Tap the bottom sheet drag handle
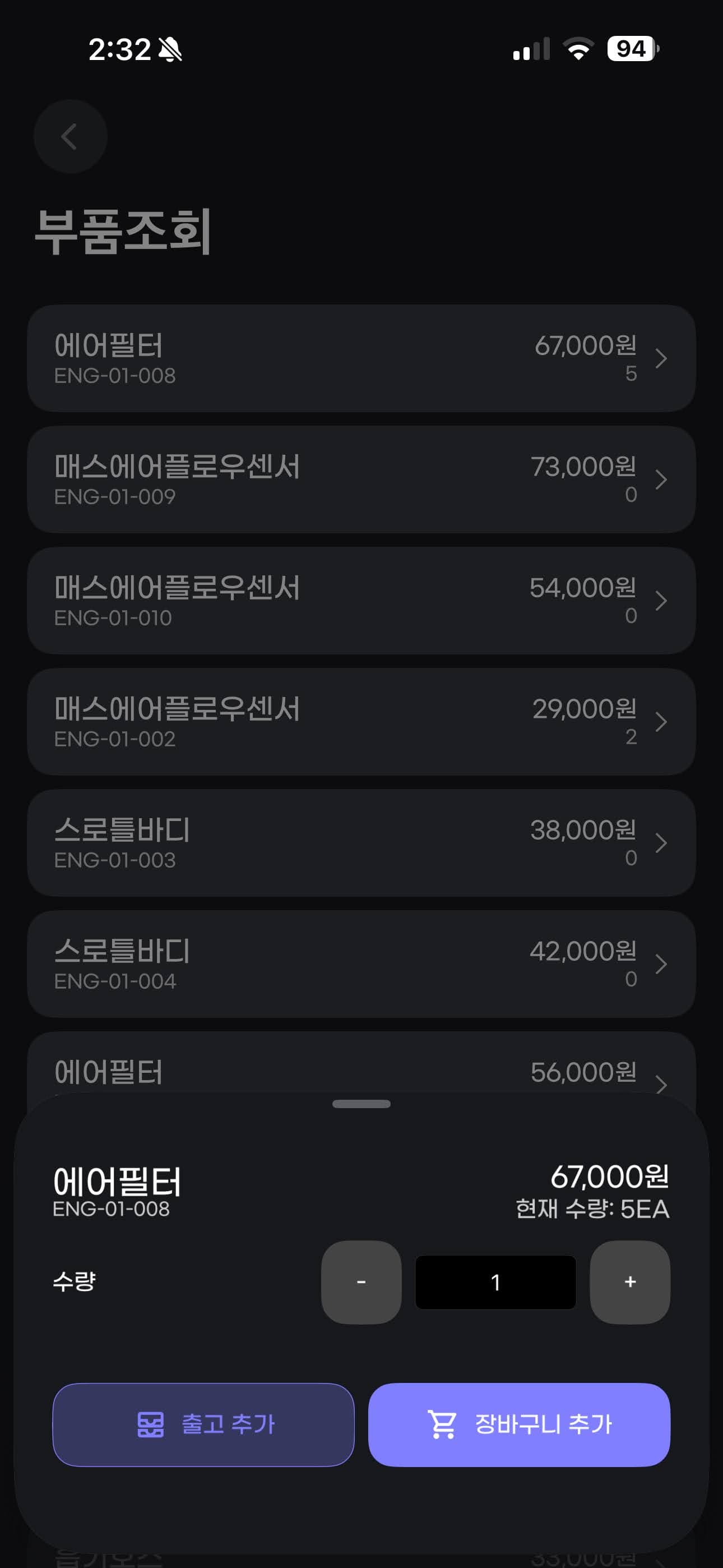Screen dimensions: 723x1568 [x=361, y=1104]
